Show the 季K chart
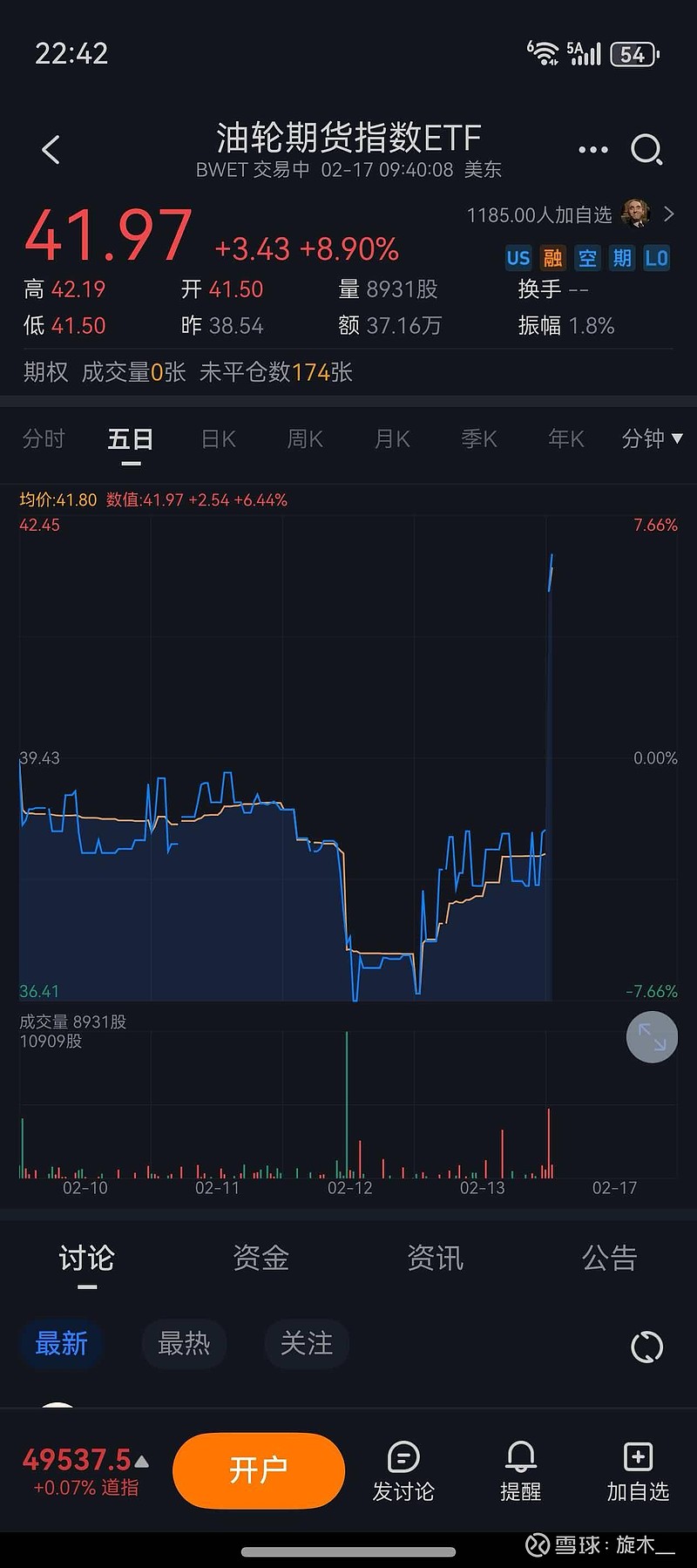This screenshot has width=697, height=1568. [479, 438]
